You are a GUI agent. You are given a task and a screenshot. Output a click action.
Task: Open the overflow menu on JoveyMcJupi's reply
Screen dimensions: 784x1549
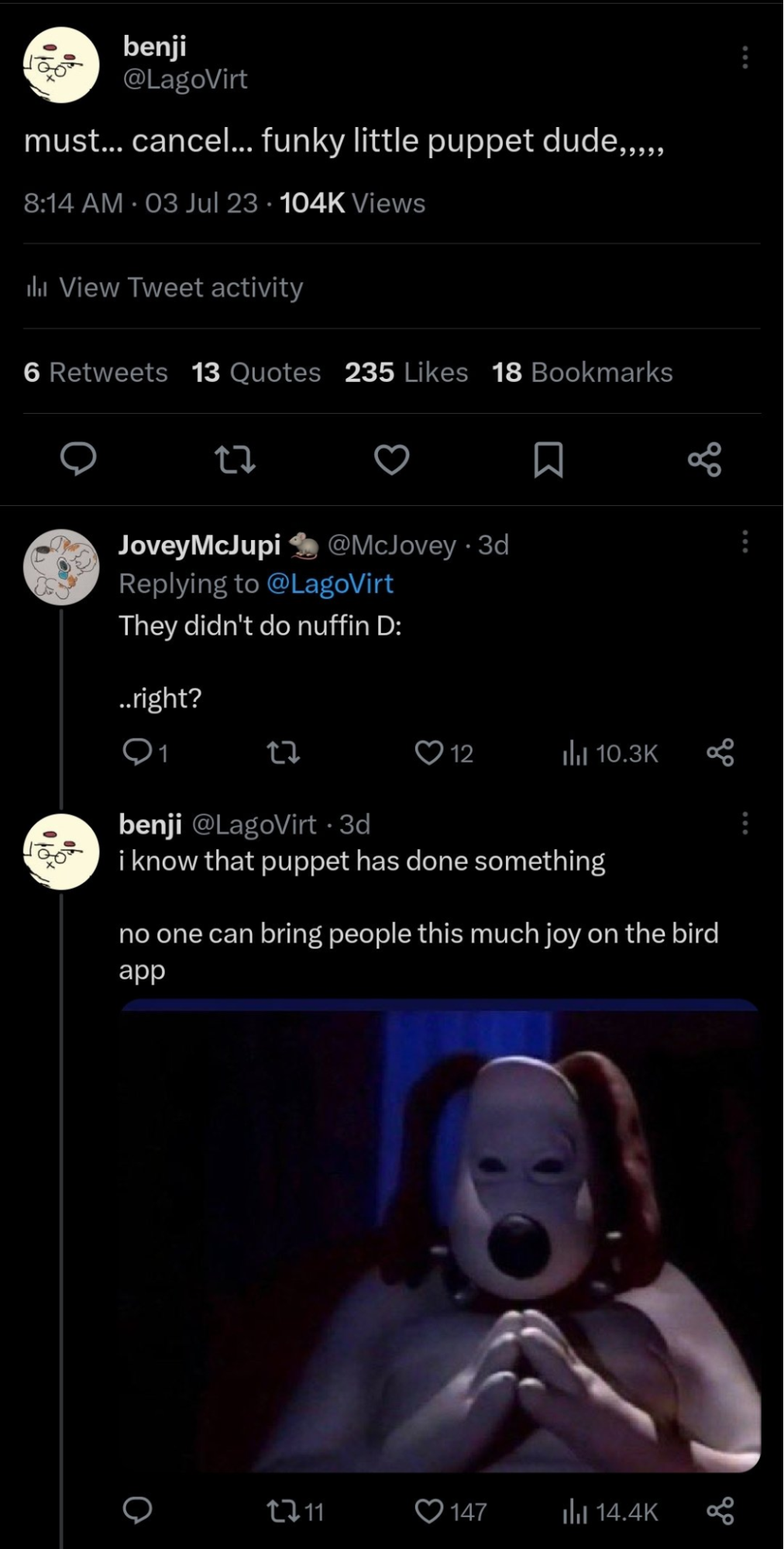(744, 542)
